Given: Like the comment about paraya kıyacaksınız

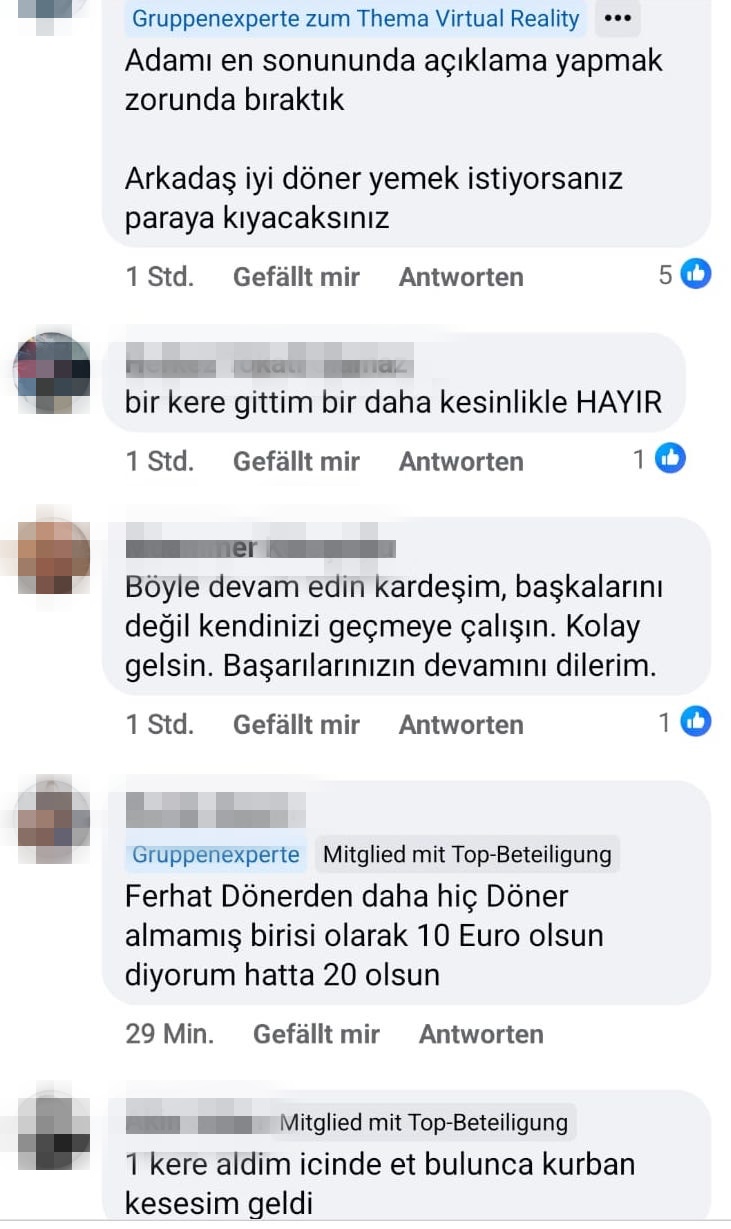Looking at the screenshot, I should click(x=296, y=277).
